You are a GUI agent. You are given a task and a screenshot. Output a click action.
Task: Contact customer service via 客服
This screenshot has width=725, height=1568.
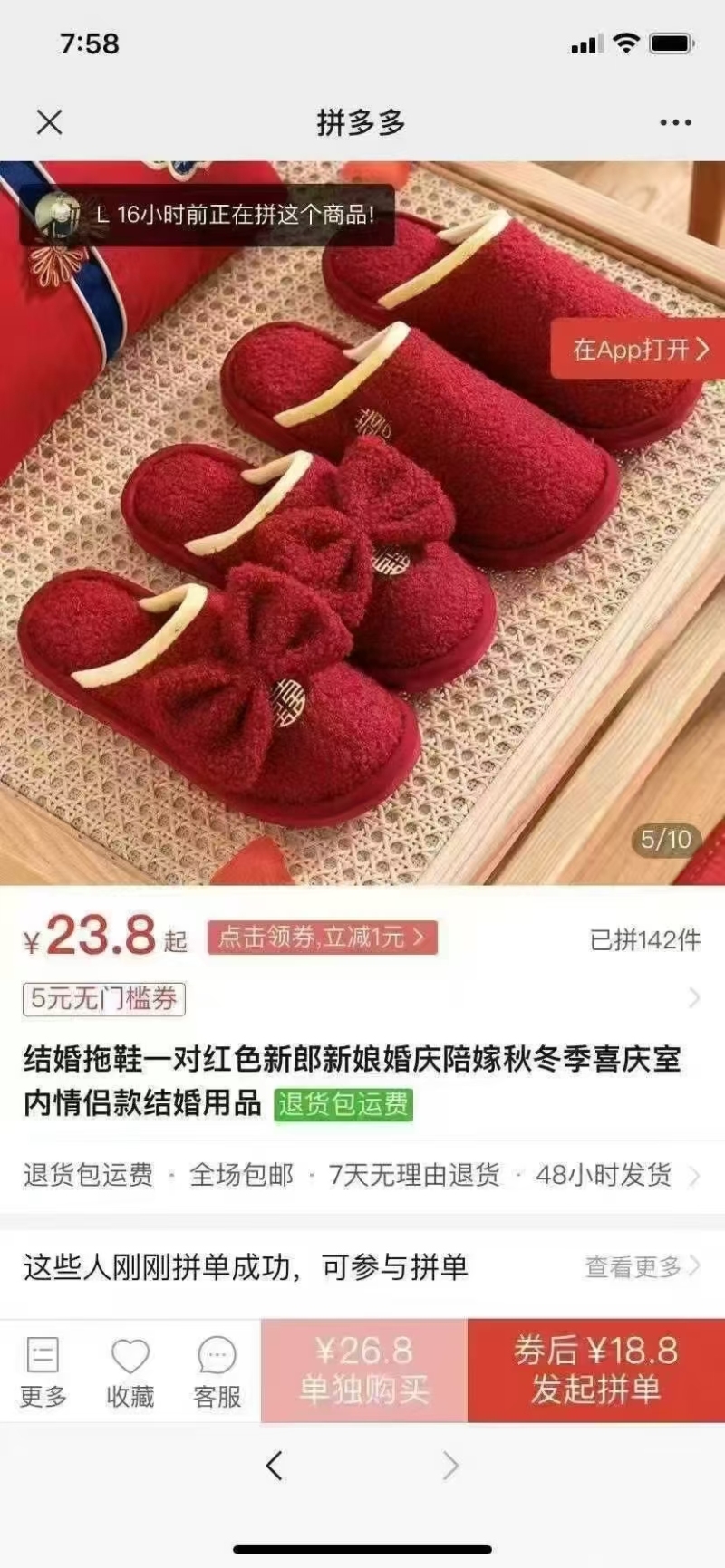217,1371
